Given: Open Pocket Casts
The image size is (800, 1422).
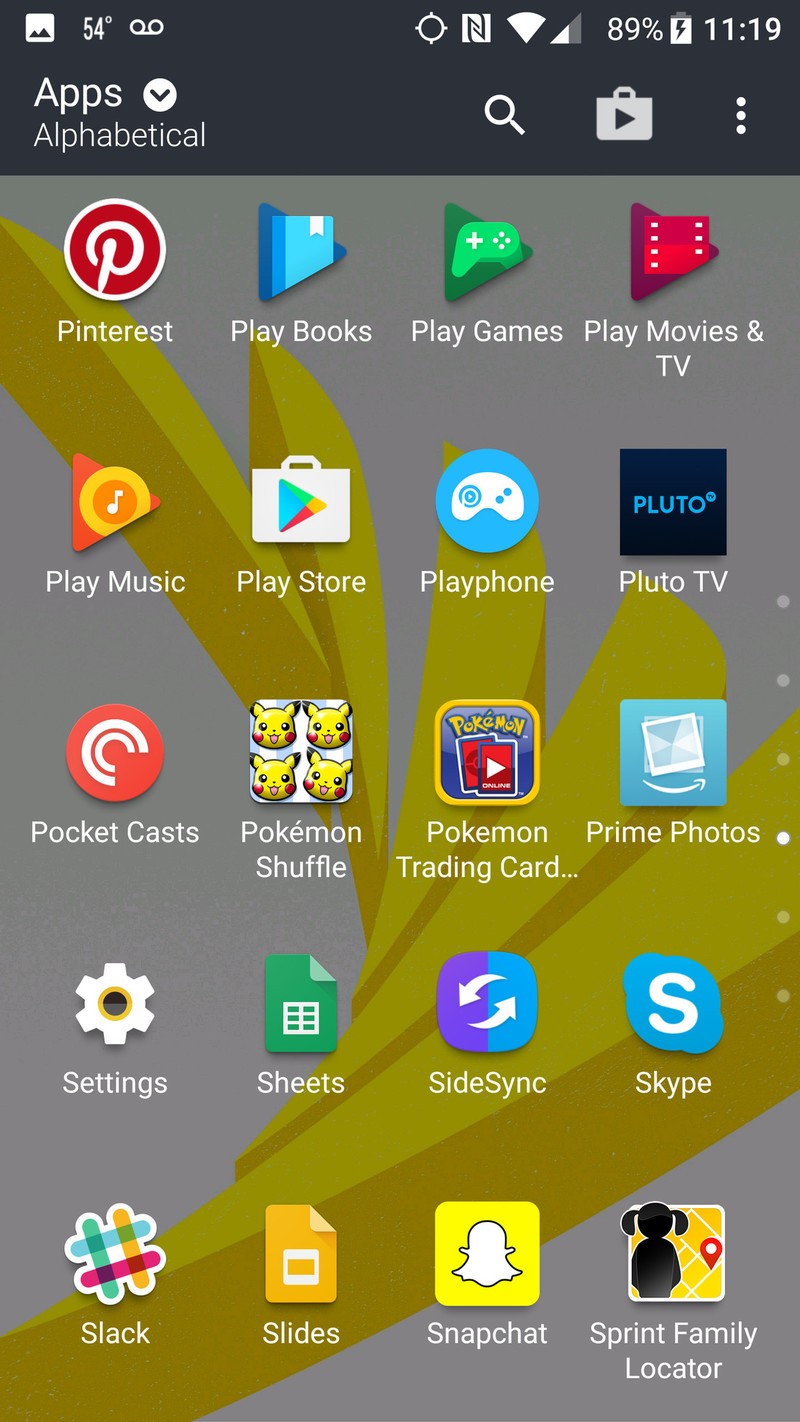Looking at the screenshot, I should tap(114, 752).
